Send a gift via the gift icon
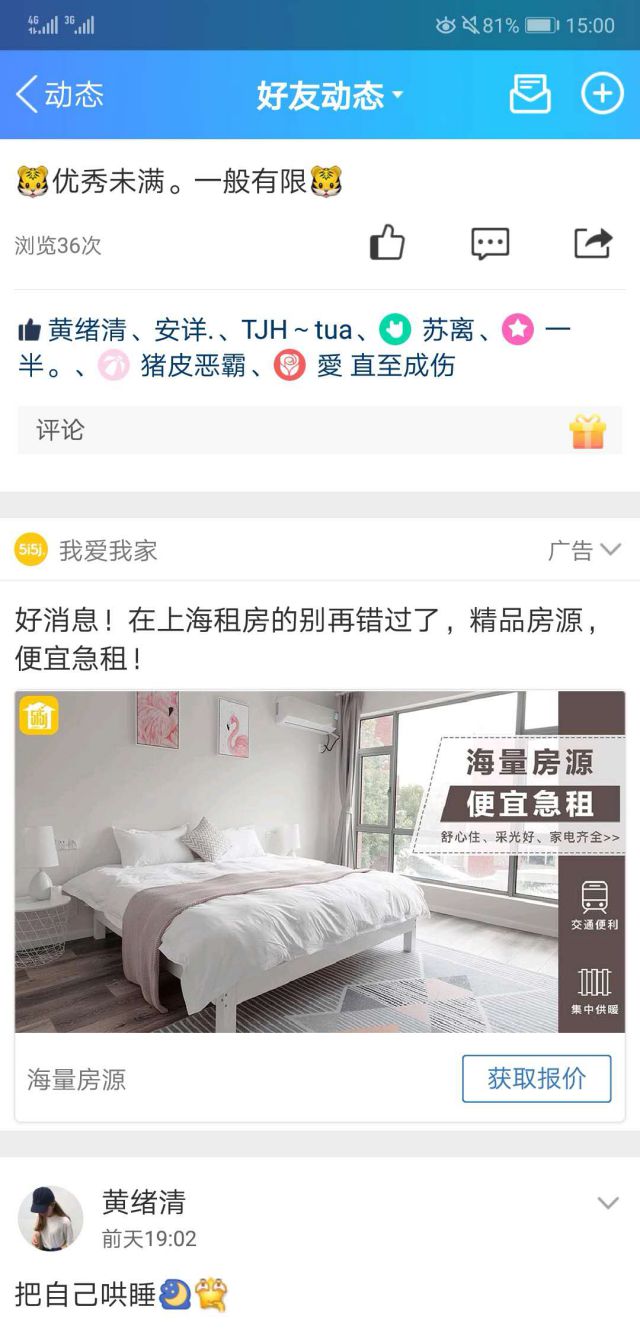Screen dimensions: 640x1329 point(588,432)
